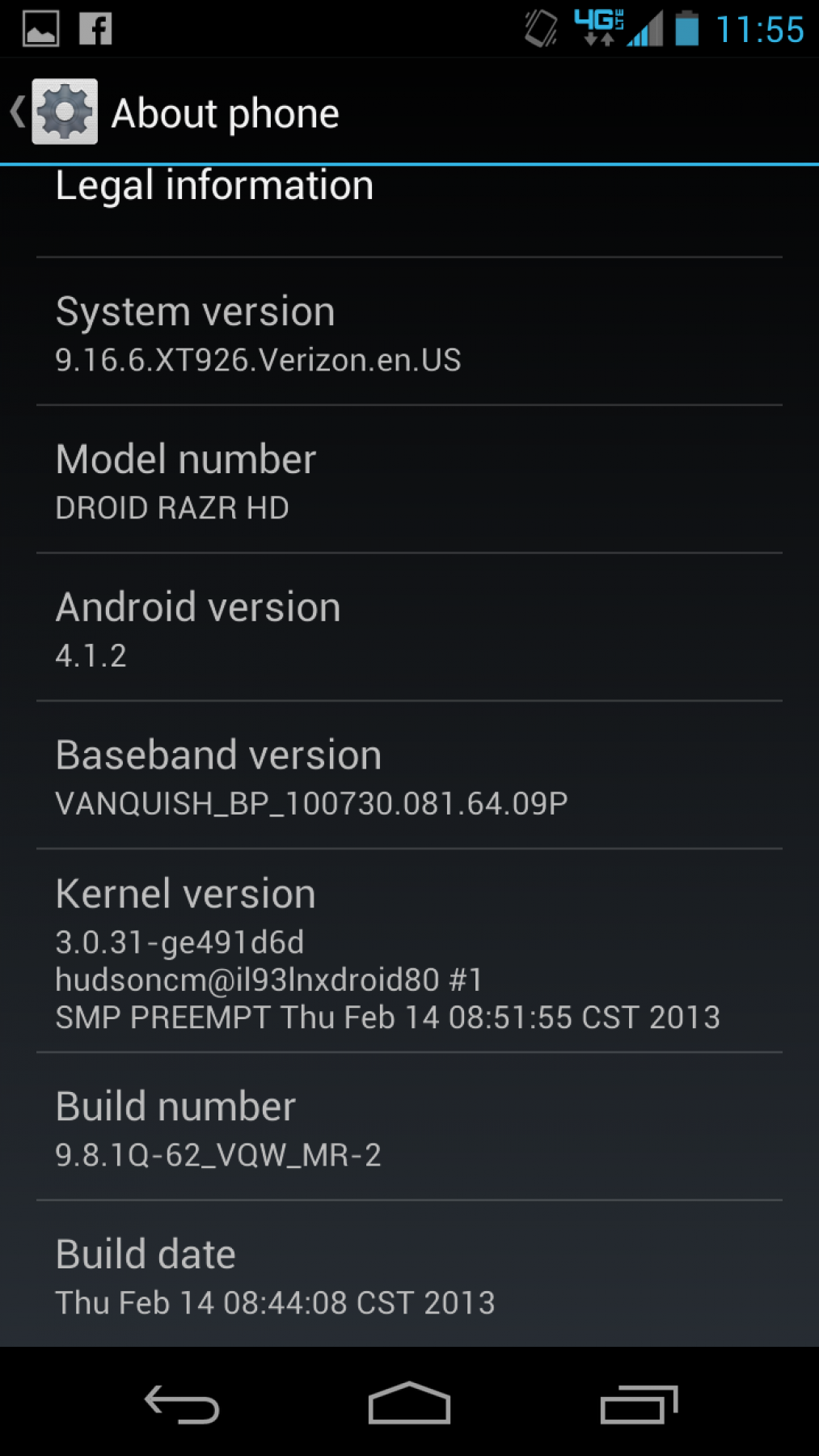Image resolution: width=819 pixels, height=1456 pixels.
Task: Select the Baseband version row
Action: (408, 776)
